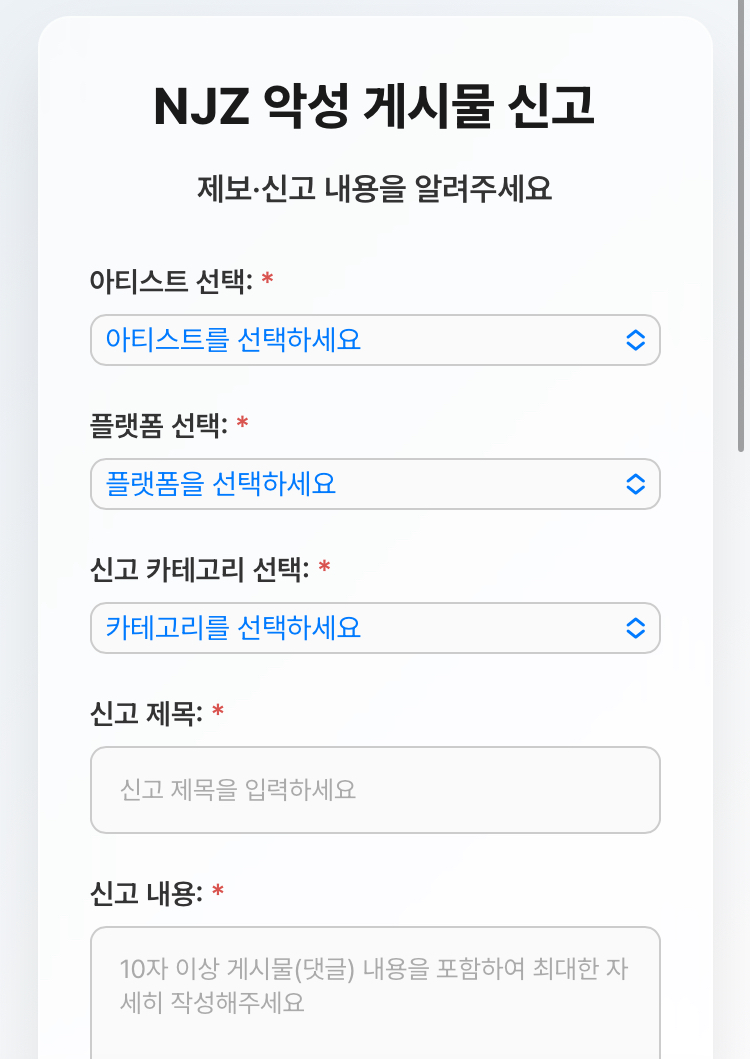Click the NJZ 악성 게시물 신고 heading

pyautogui.click(x=375, y=103)
